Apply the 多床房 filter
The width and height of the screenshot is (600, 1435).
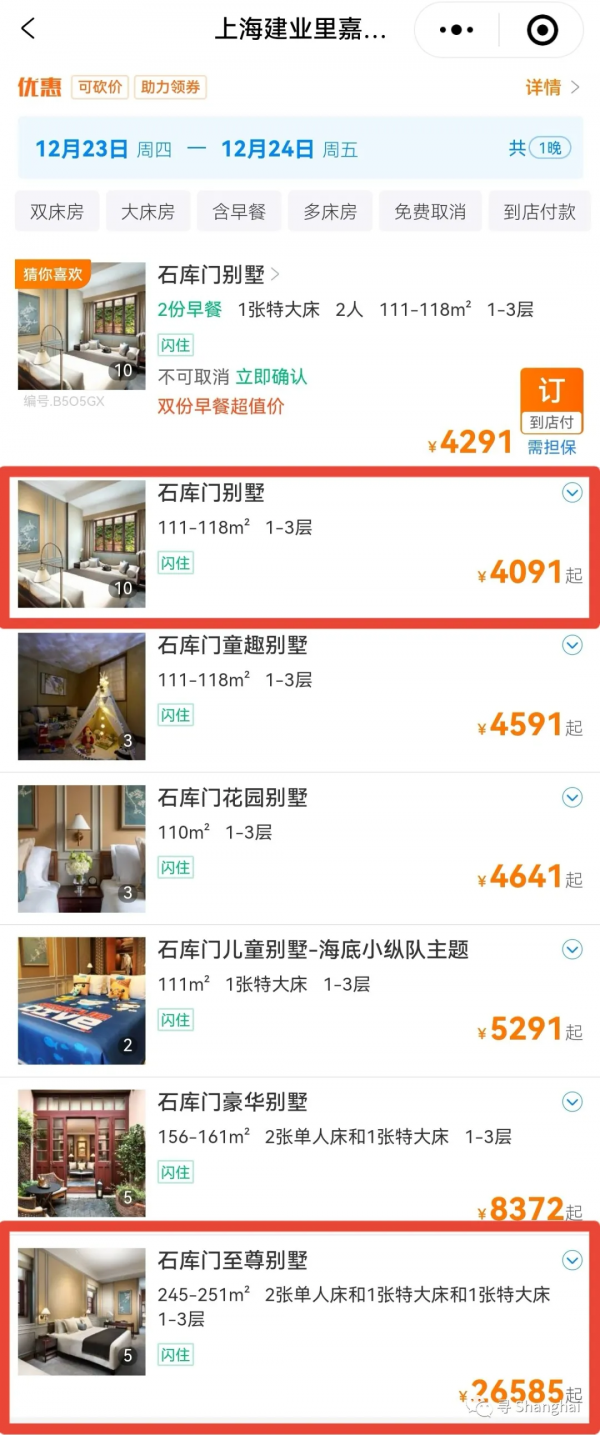tap(330, 212)
